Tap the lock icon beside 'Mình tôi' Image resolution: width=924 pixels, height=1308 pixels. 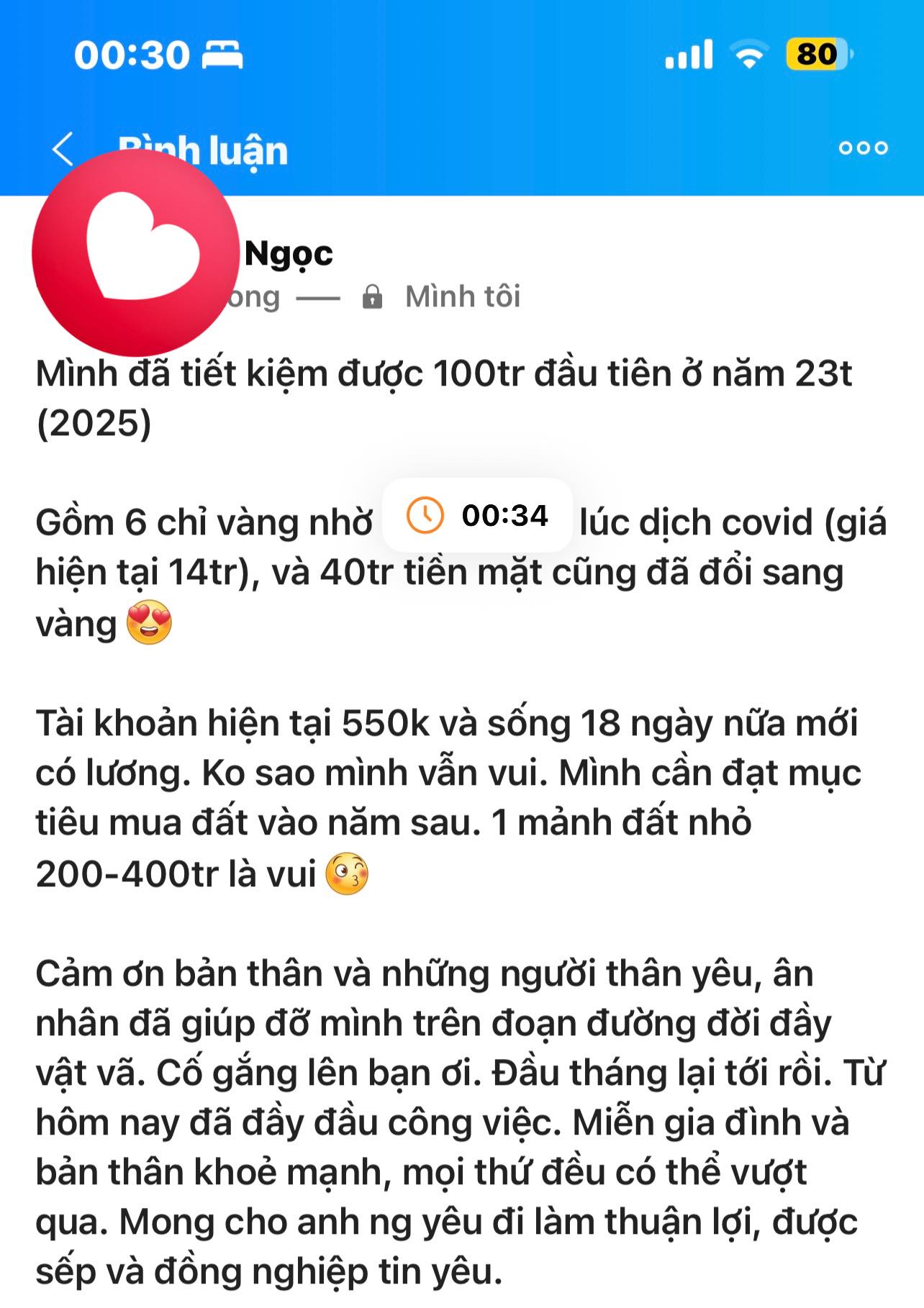point(374,297)
